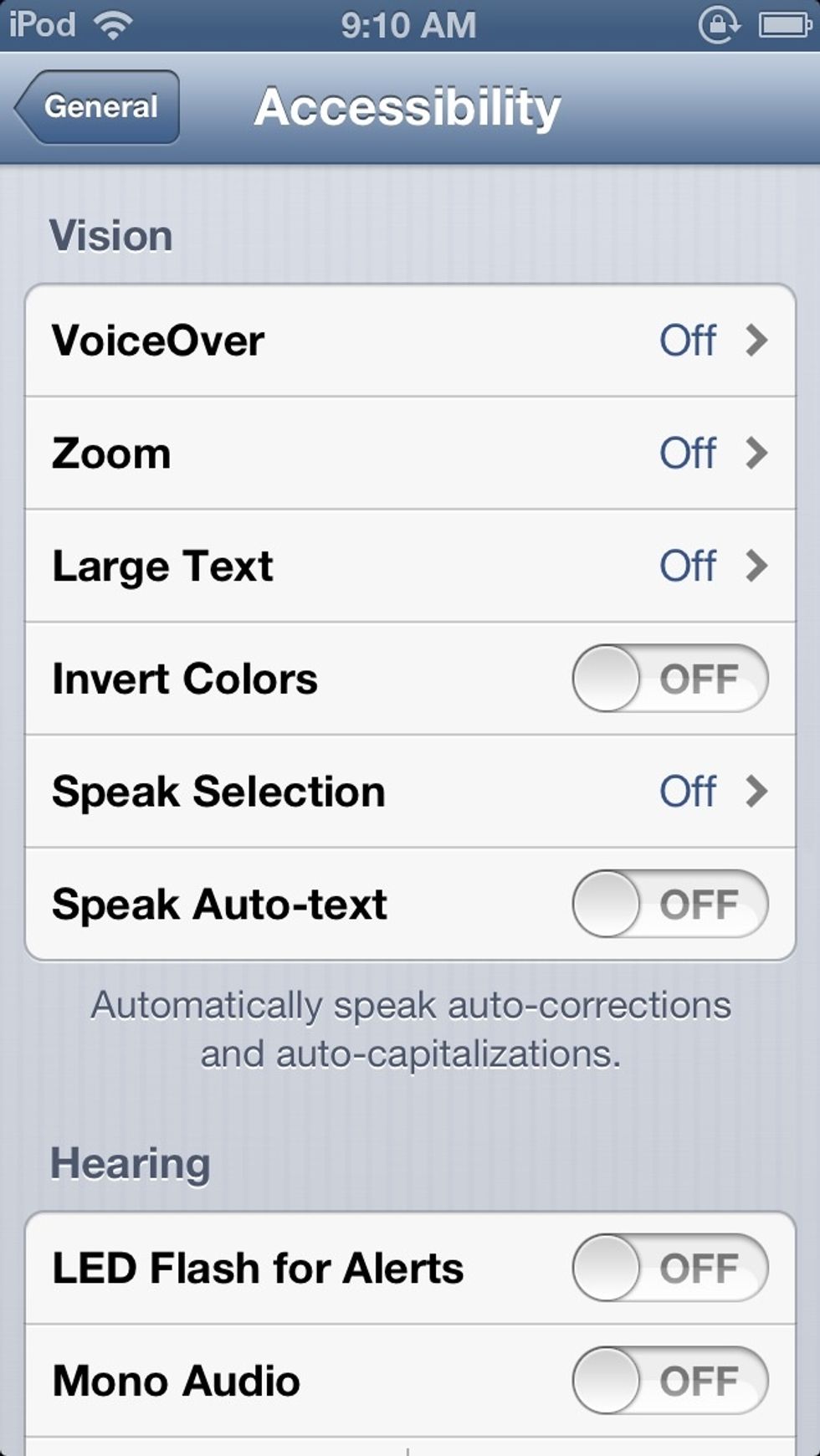The height and width of the screenshot is (1456, 820).
Task: Open VoiceOver settings via its chevron
Action: coord(758,340)
